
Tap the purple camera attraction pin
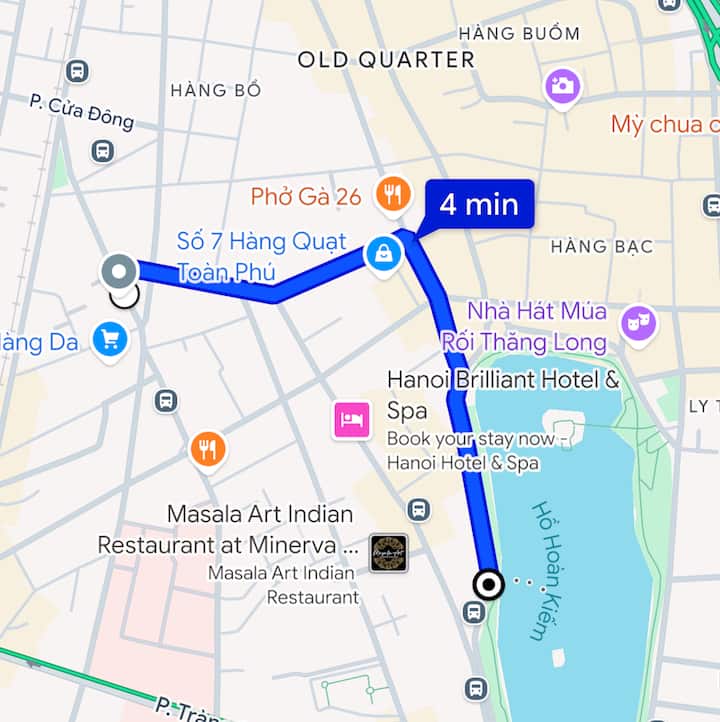click(563, 87)
